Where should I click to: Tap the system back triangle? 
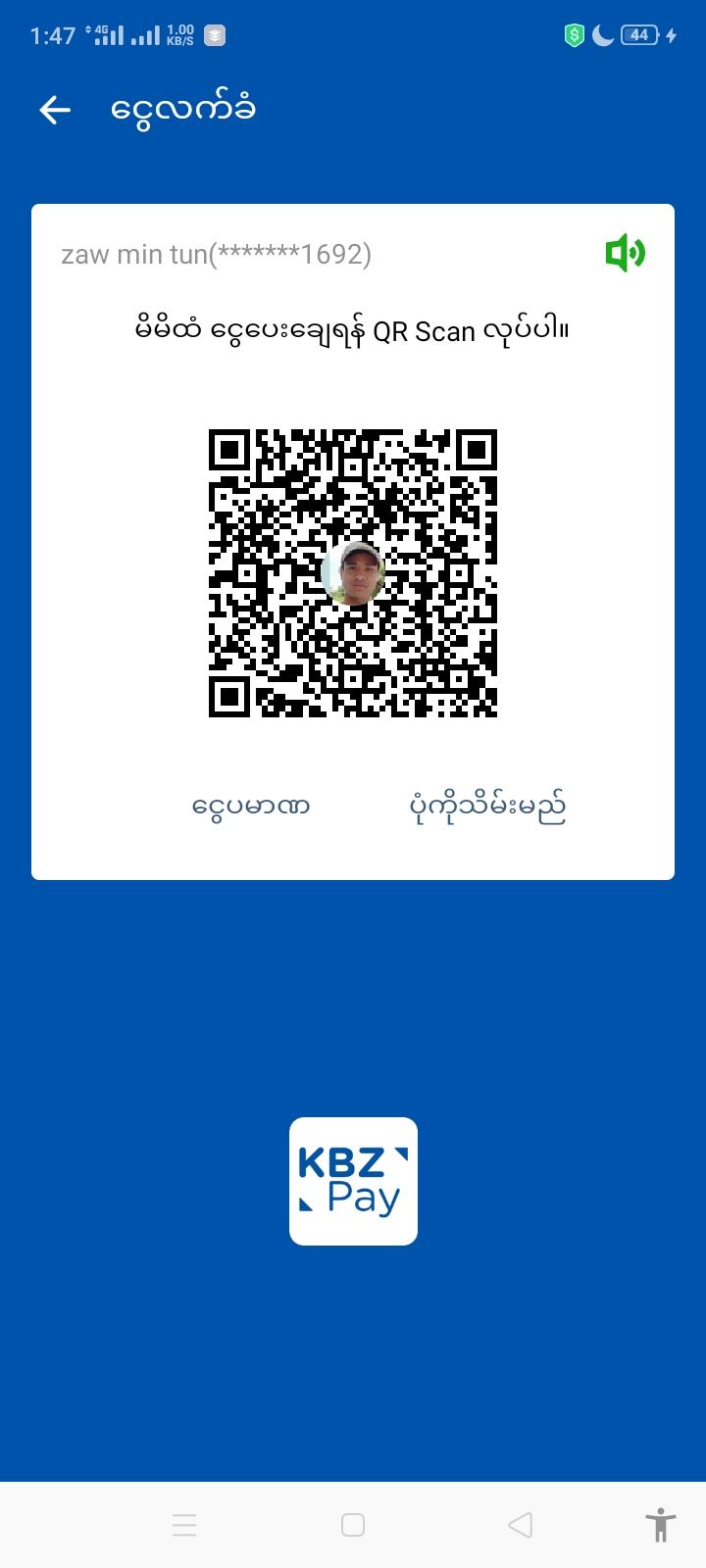click(x=521, y=1525)
